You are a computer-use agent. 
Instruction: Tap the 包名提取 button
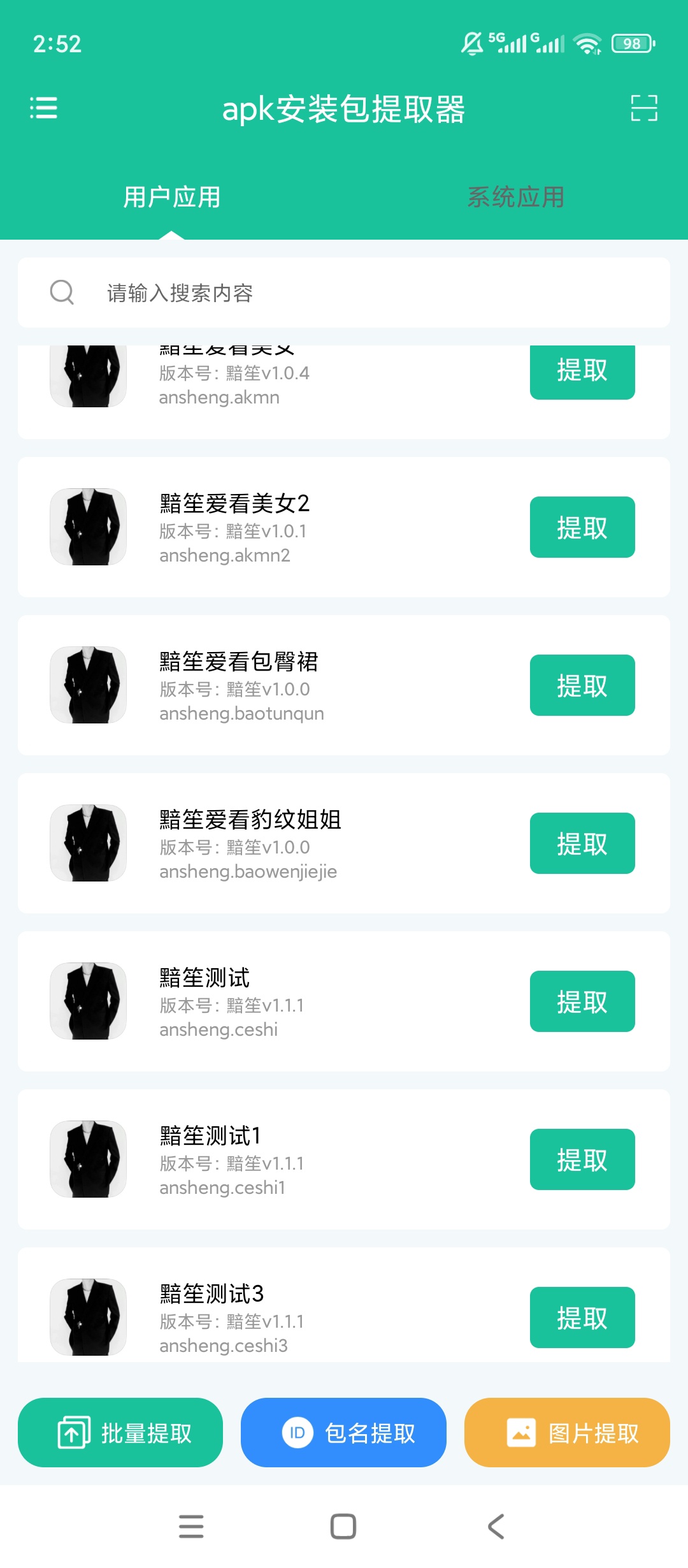click(x=343, y=1433)
